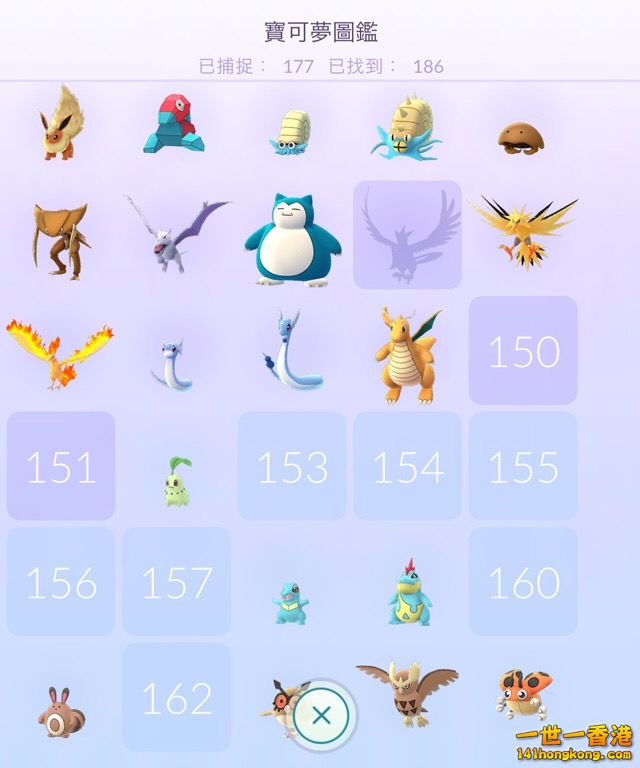640x768 pixels.
Task: Open Moltres's entry
Action: (60, 350)
